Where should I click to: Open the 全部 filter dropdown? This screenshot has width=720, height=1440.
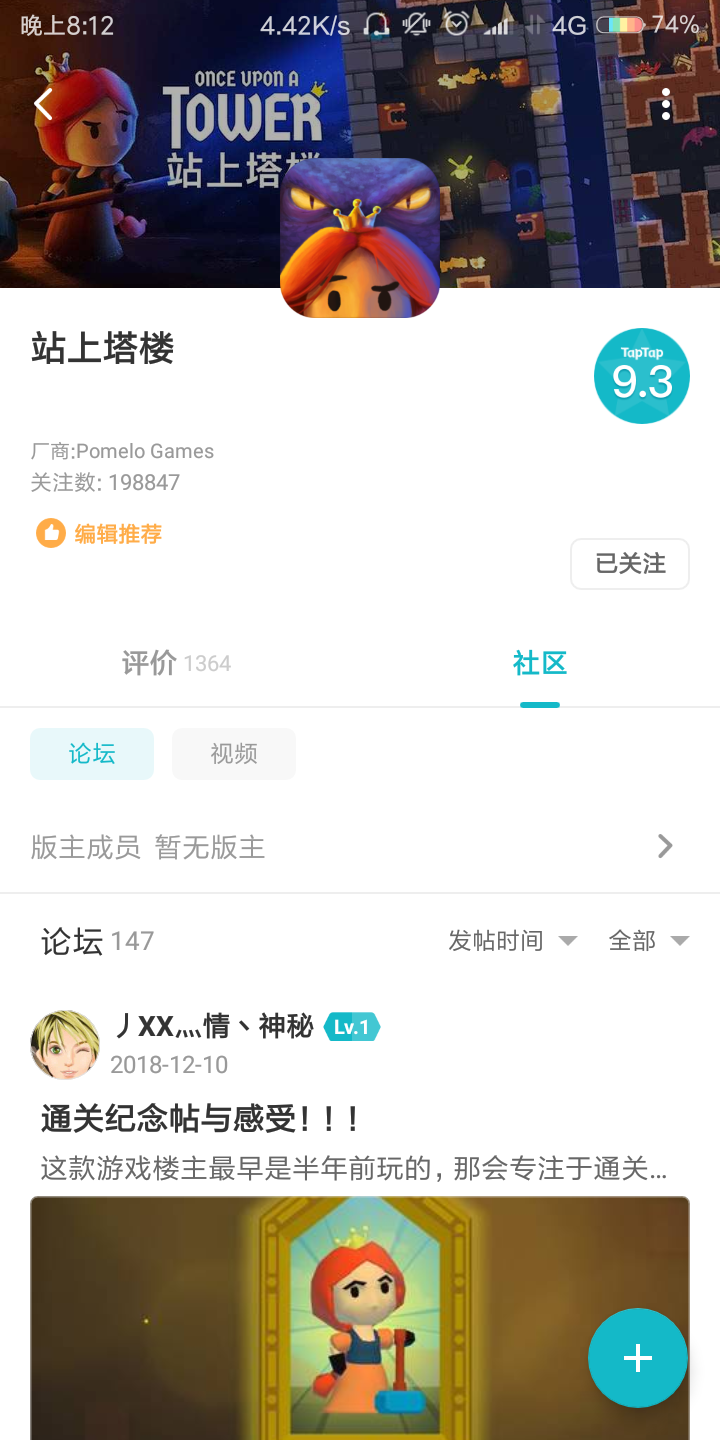click(649, 940)
